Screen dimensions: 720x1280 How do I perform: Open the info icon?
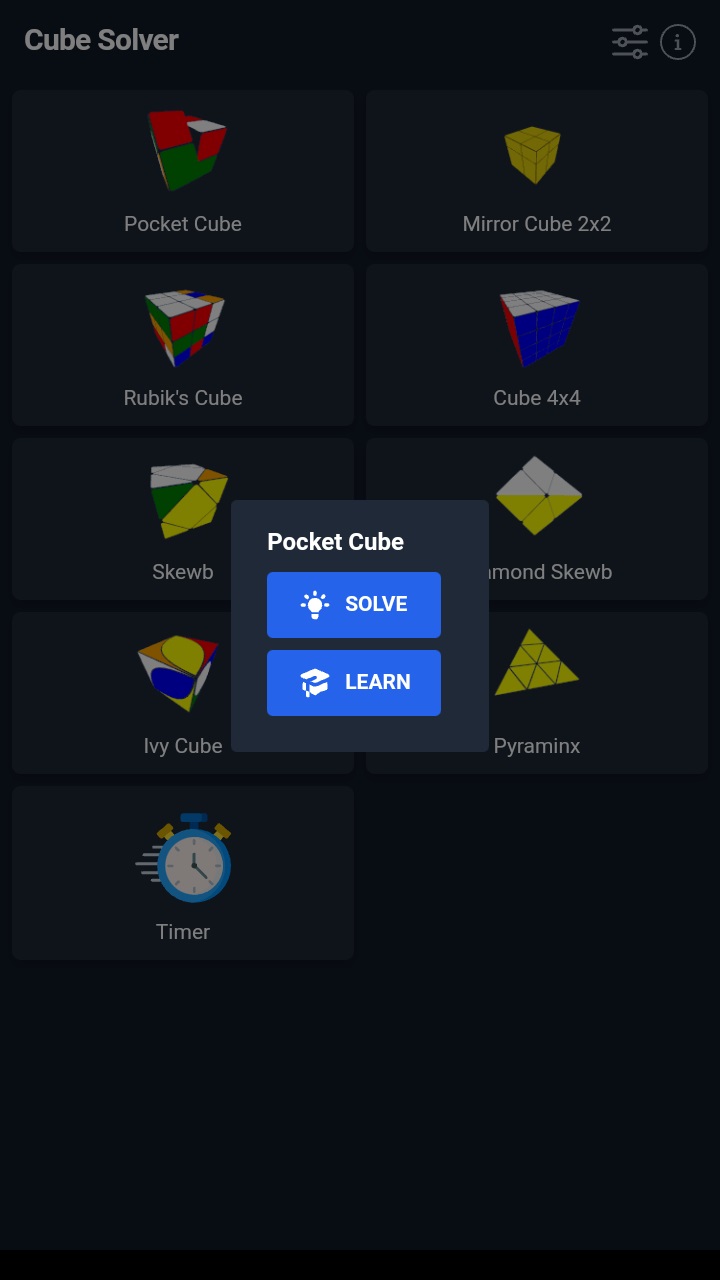click(x=678, y=42)
